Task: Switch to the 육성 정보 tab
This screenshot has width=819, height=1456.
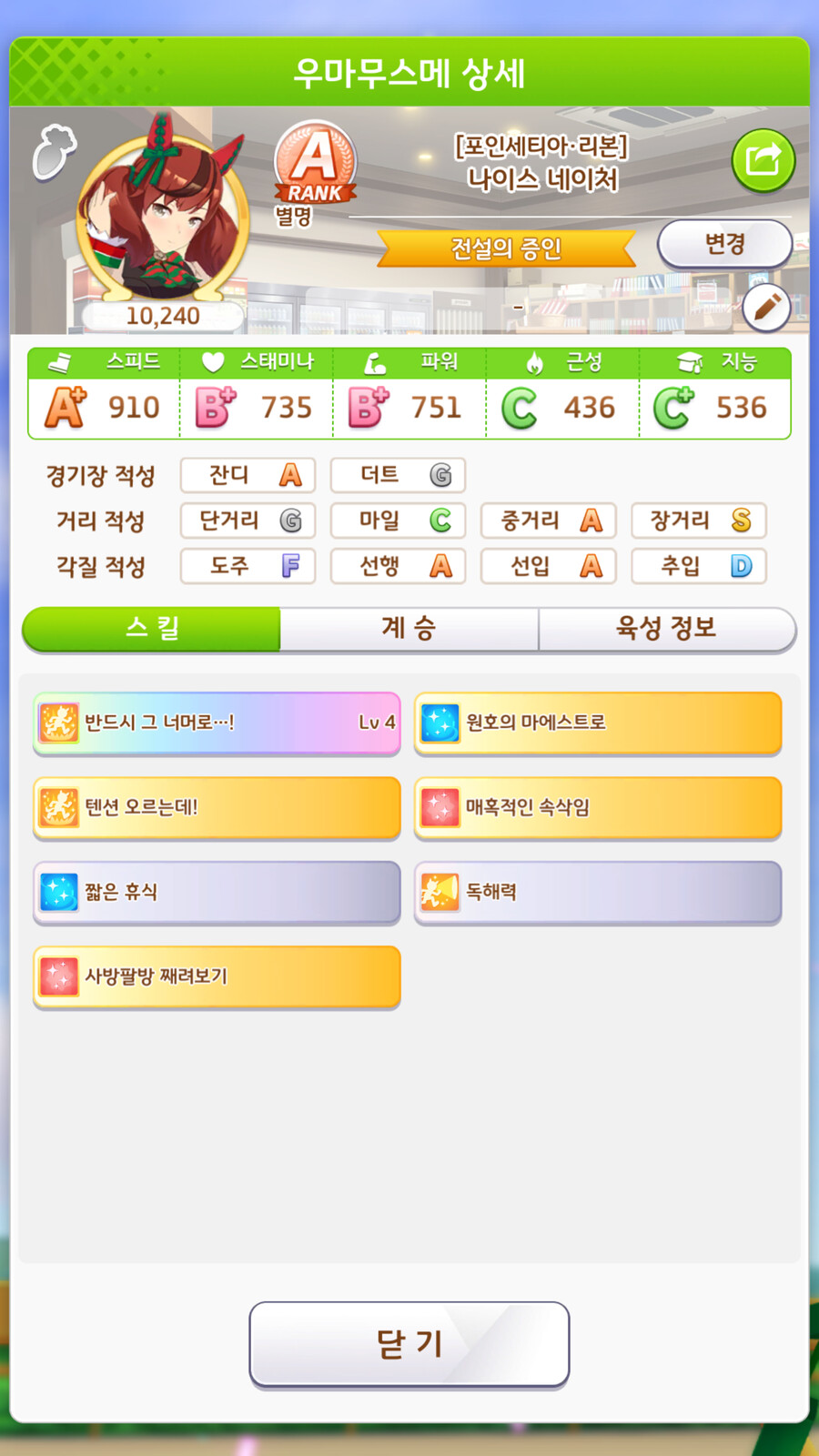Action: 666,628
